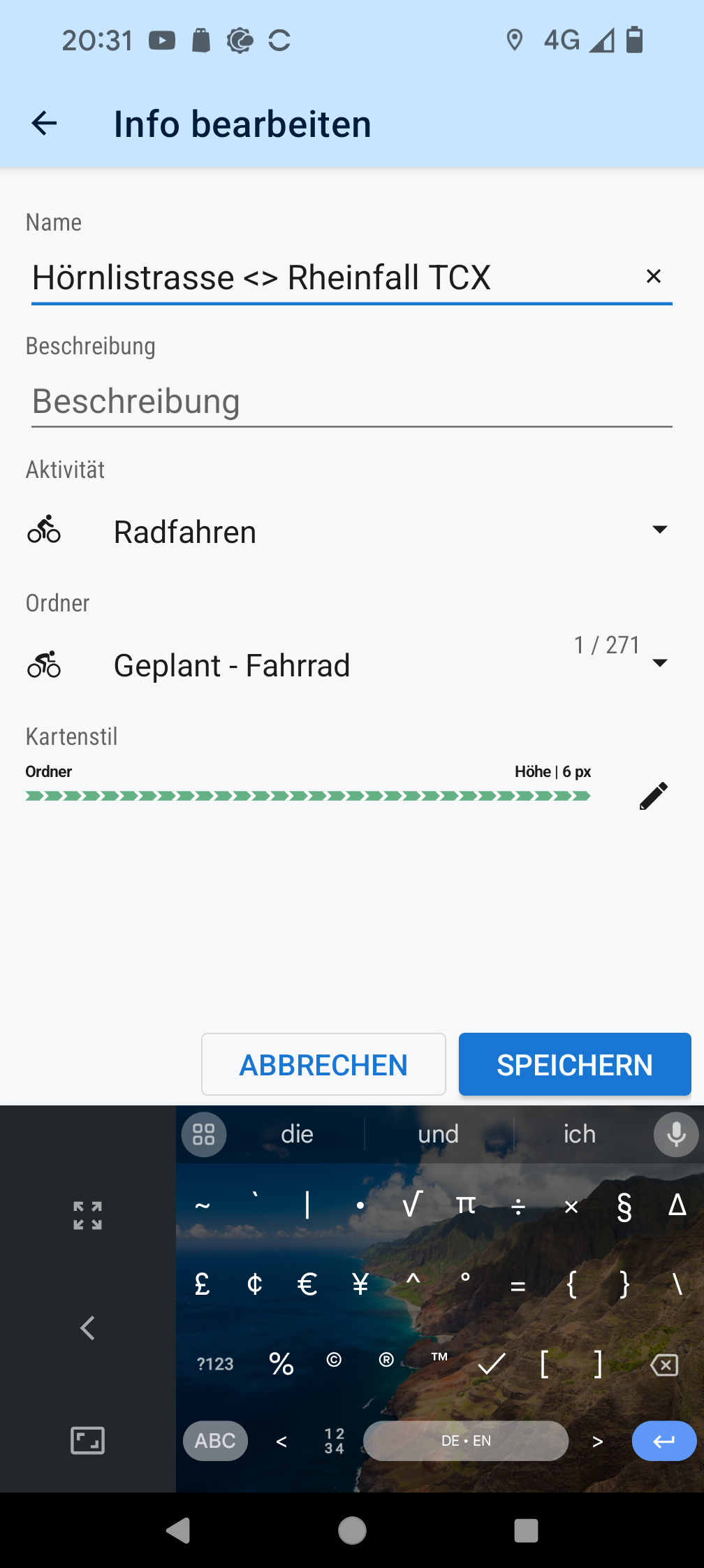Viewport: 704px width, 1568px height.
Task: Save changes with SPEICHERN
Action: [574, 1065]
